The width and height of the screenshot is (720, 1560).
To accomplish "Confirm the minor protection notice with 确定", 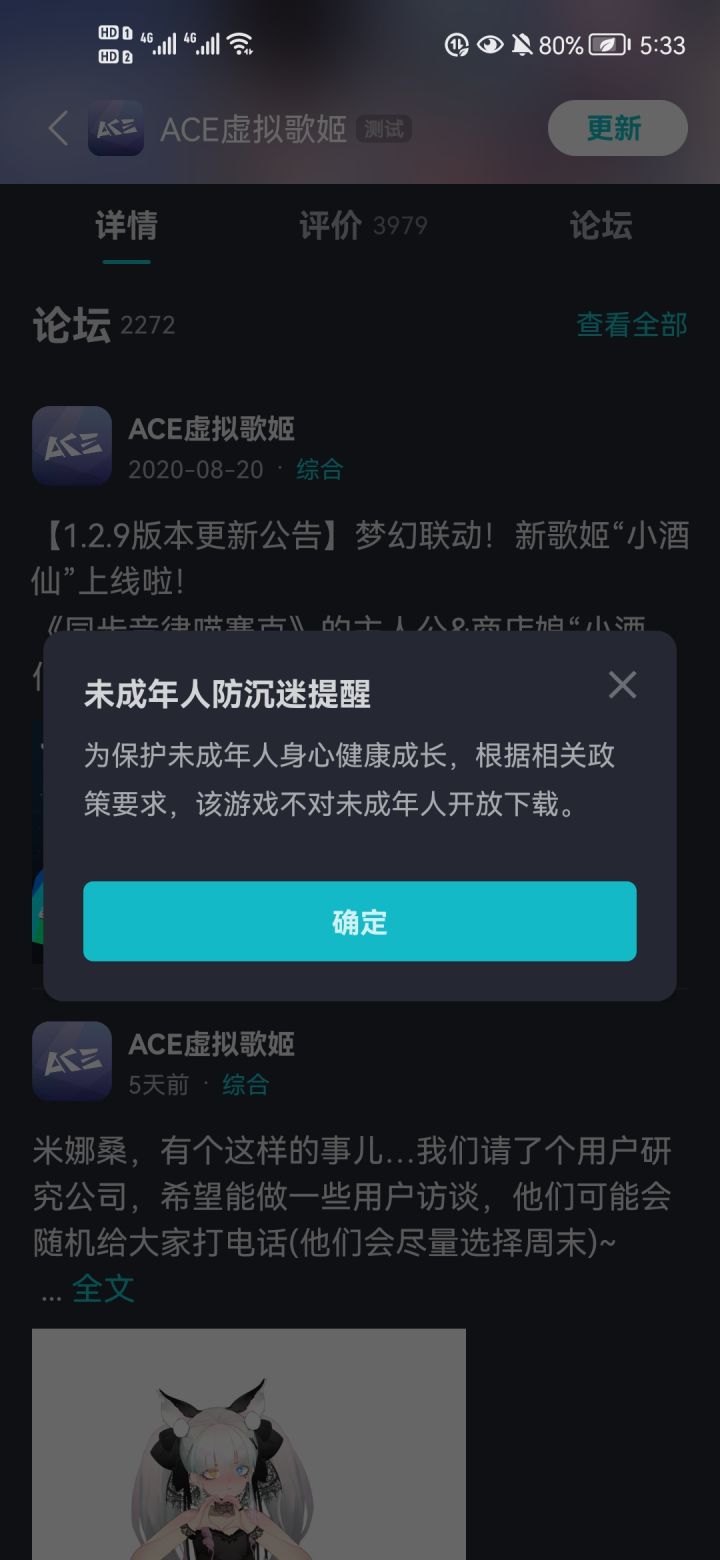I will coord(359,922).
